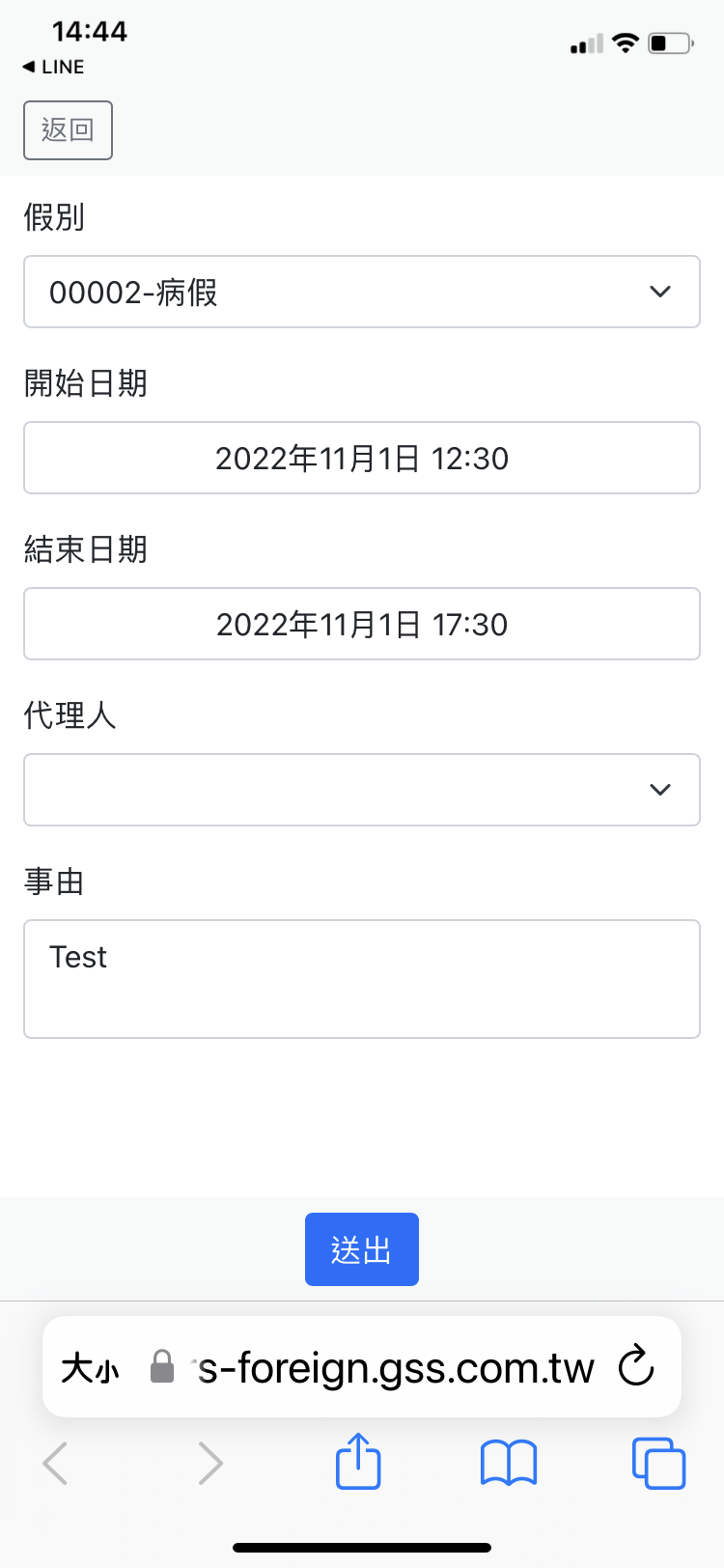Edit the 事由 reason text box
Image resolution: width=724 pixels, height=1568 pixels.
click(362, 979)
